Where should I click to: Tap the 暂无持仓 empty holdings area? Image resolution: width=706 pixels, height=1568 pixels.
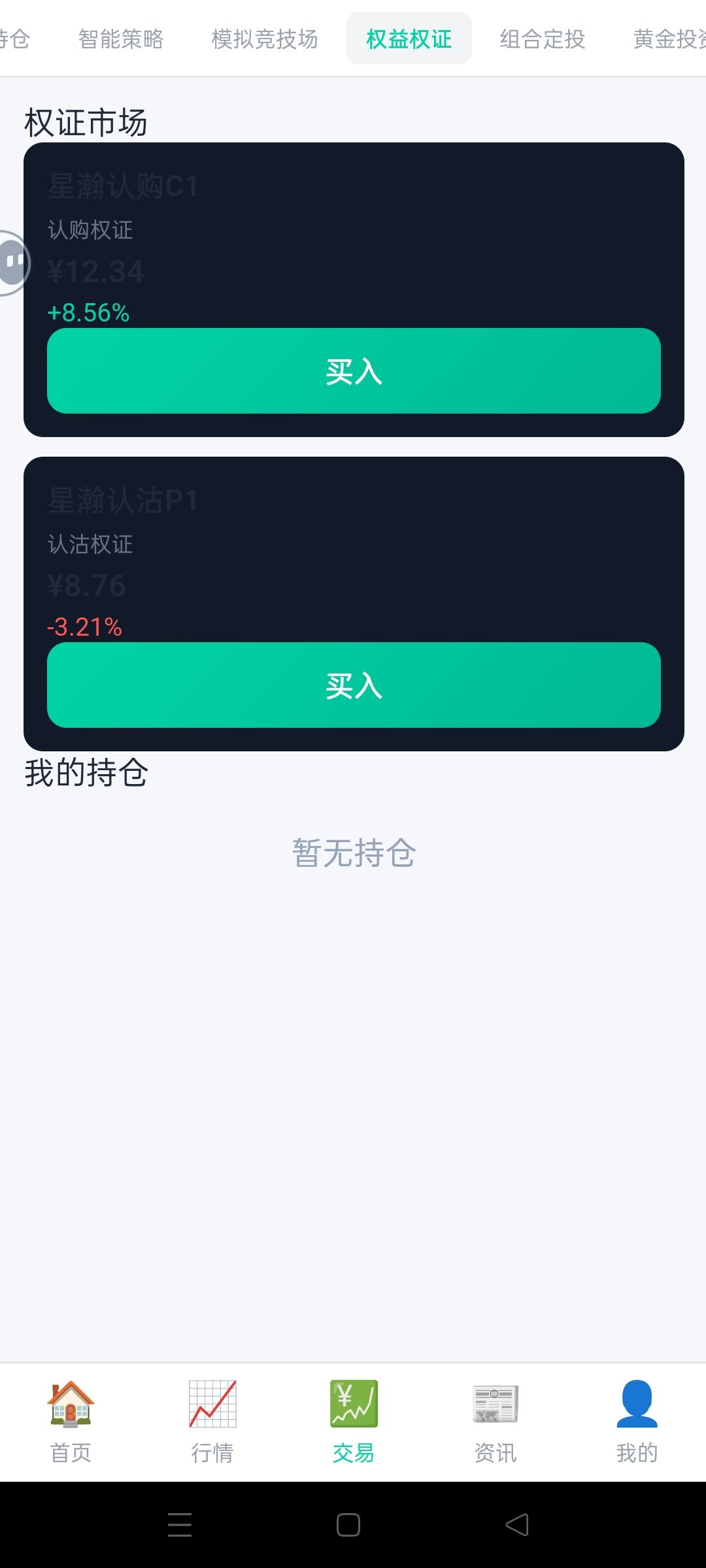tap(353, 853)
